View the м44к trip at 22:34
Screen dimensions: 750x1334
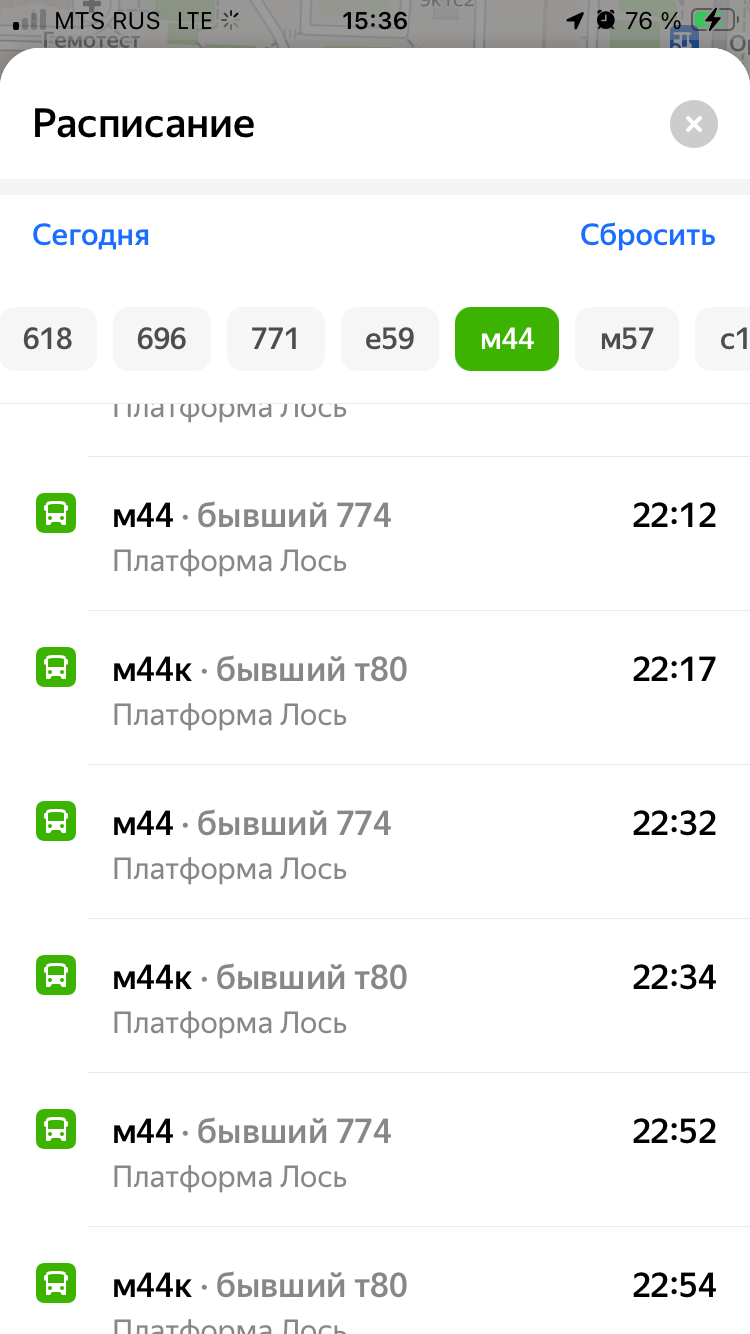pyautogui.click(x=375, y=996)
